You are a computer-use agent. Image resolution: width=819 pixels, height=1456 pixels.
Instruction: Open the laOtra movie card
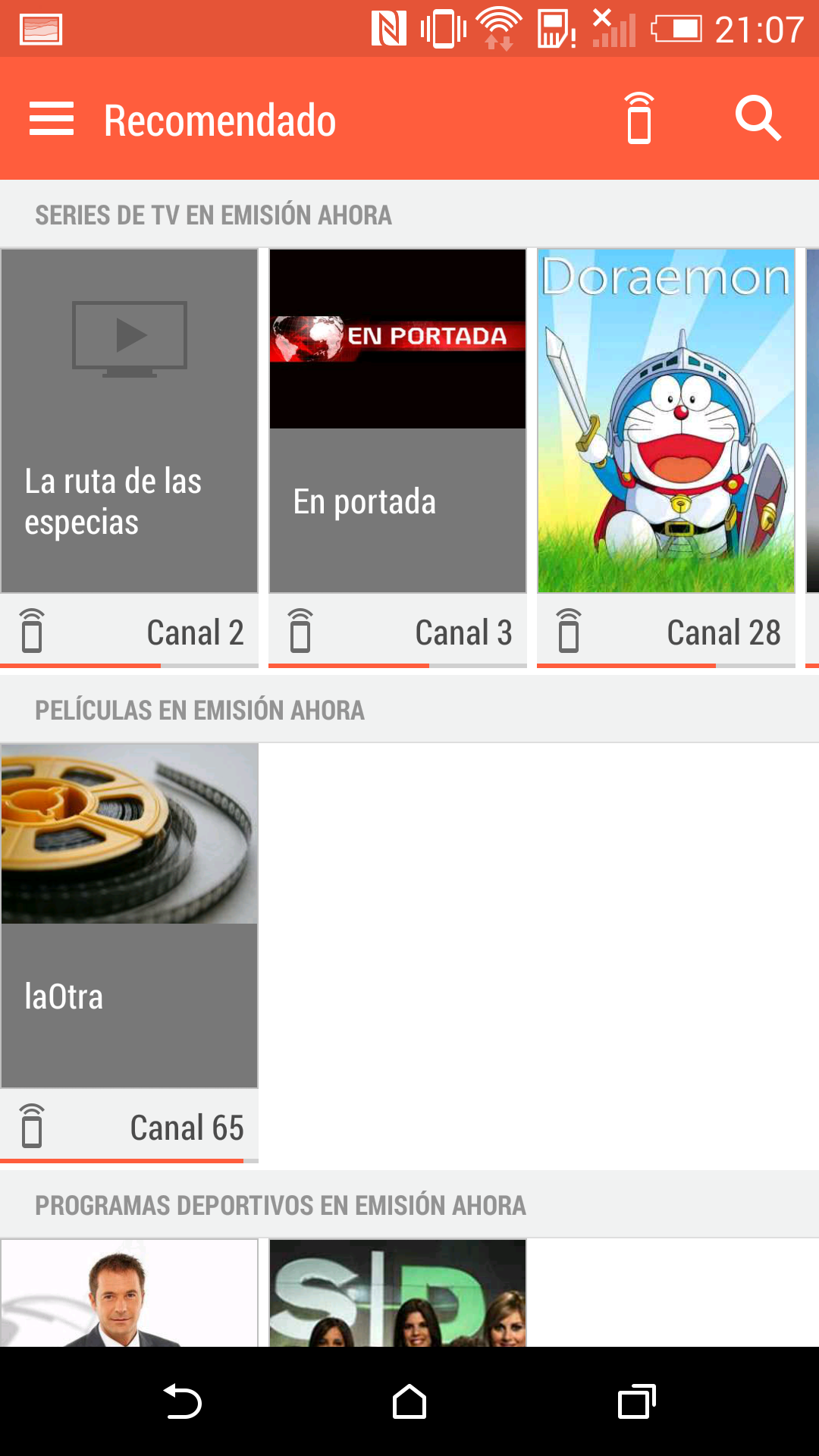130,915
